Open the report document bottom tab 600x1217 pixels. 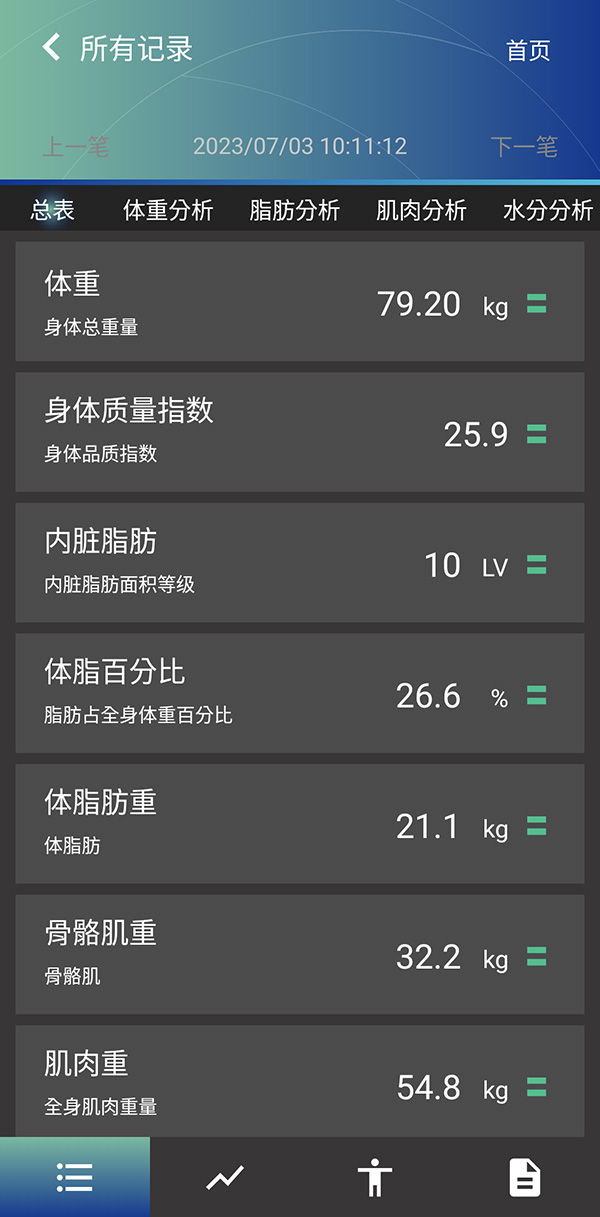[525, 1177]
